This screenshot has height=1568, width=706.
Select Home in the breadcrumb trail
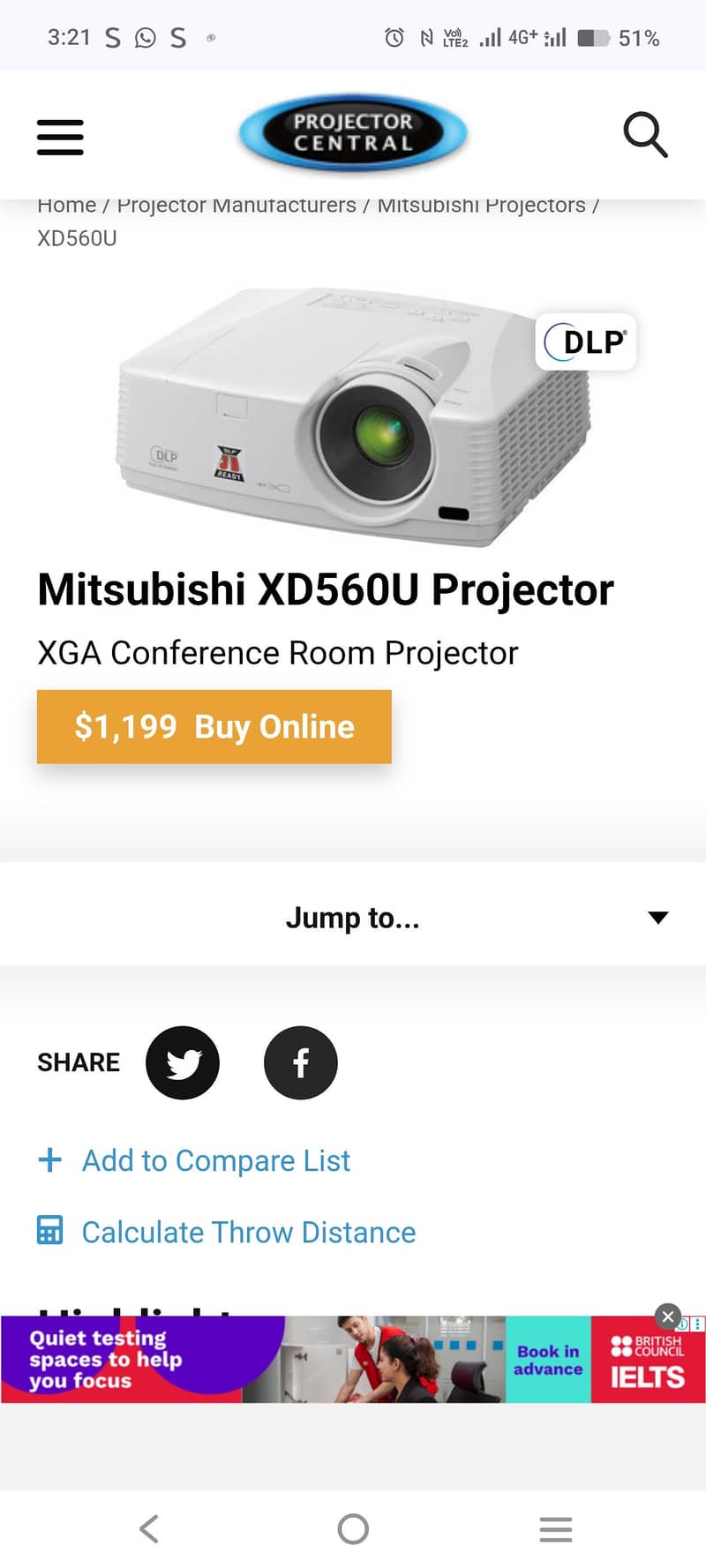click(x=66, y=205)
